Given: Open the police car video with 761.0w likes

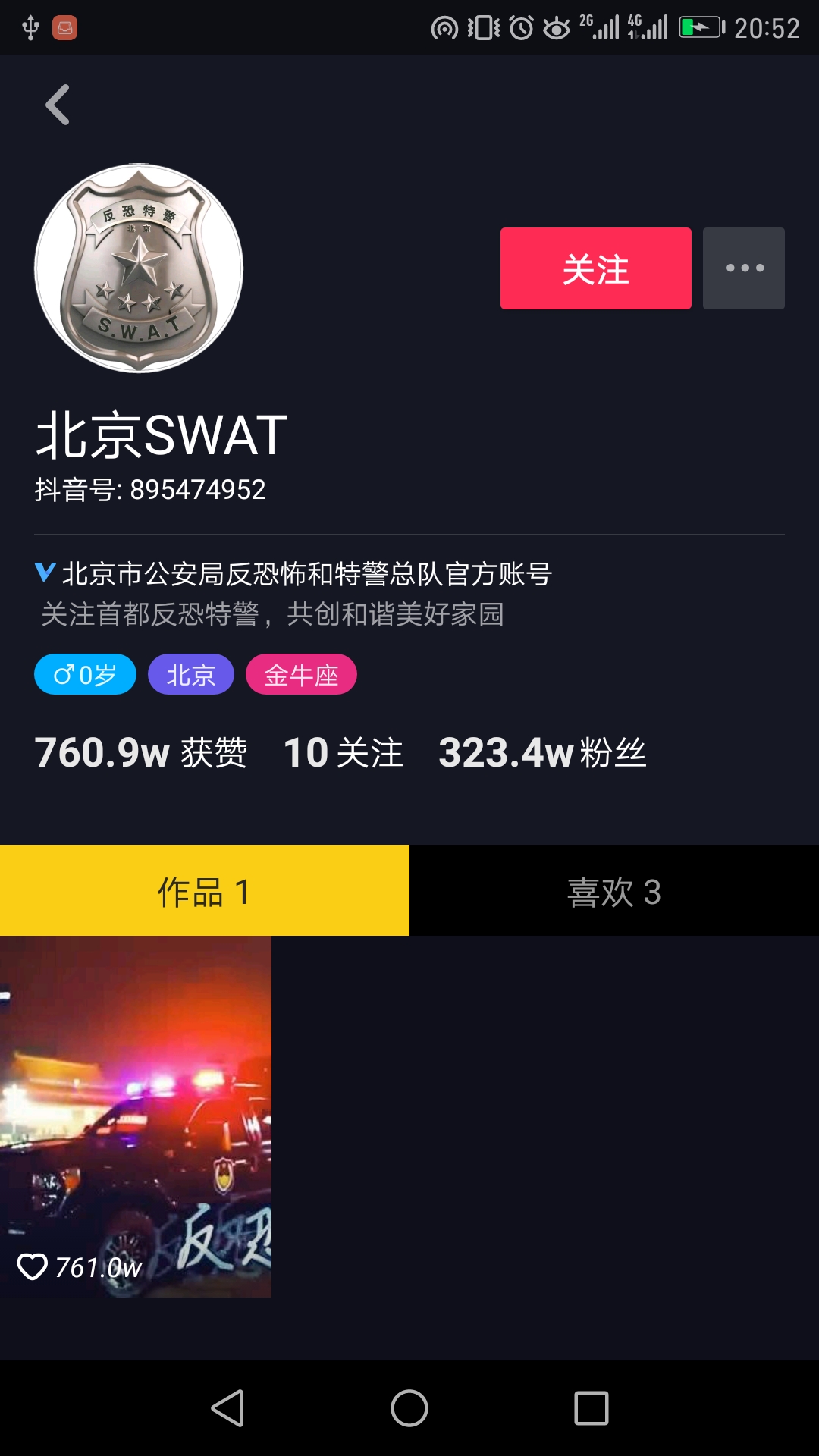Looking at the screenshot, I should (136, 1116).
